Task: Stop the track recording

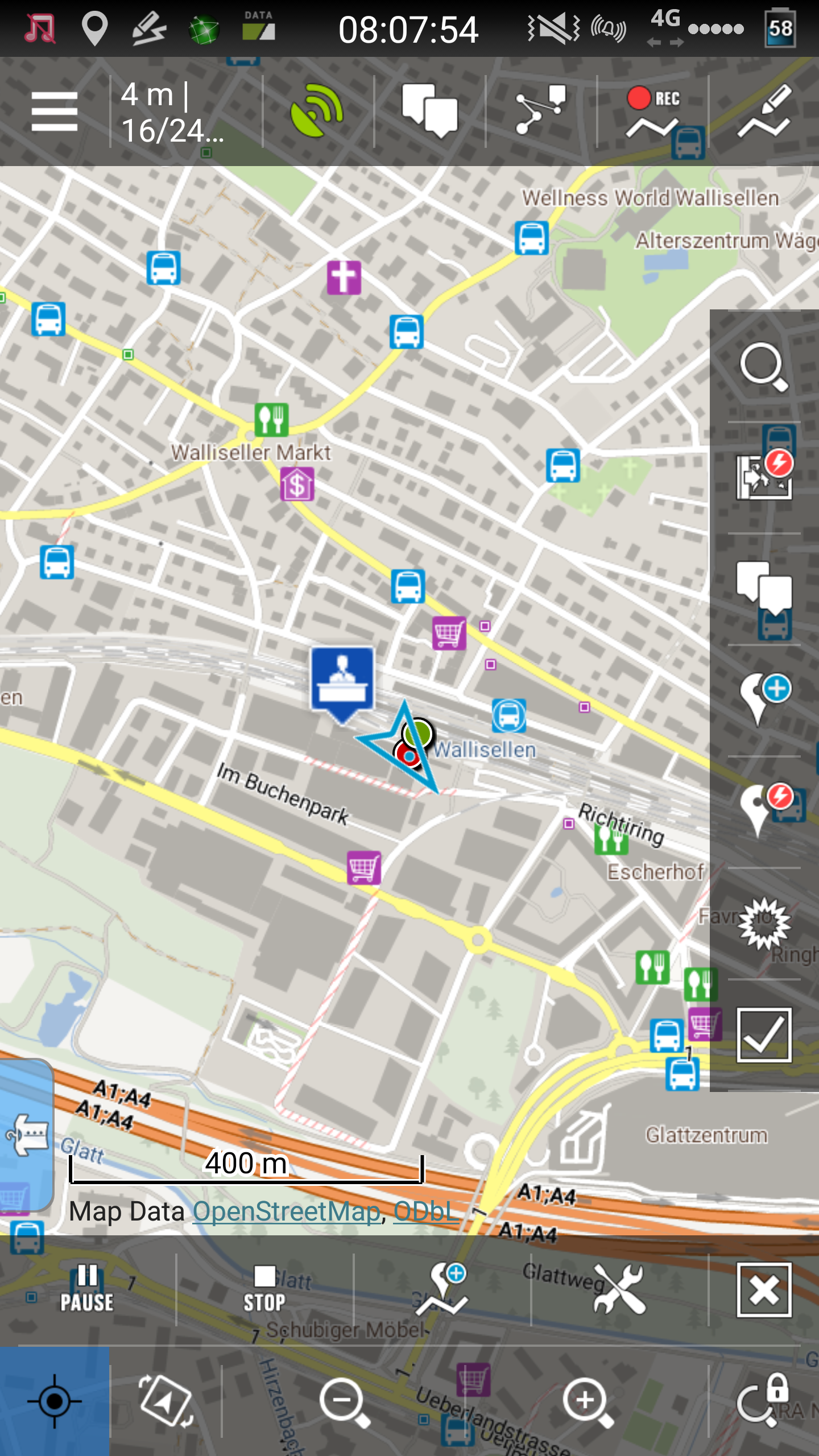Action: point(264,1289)
